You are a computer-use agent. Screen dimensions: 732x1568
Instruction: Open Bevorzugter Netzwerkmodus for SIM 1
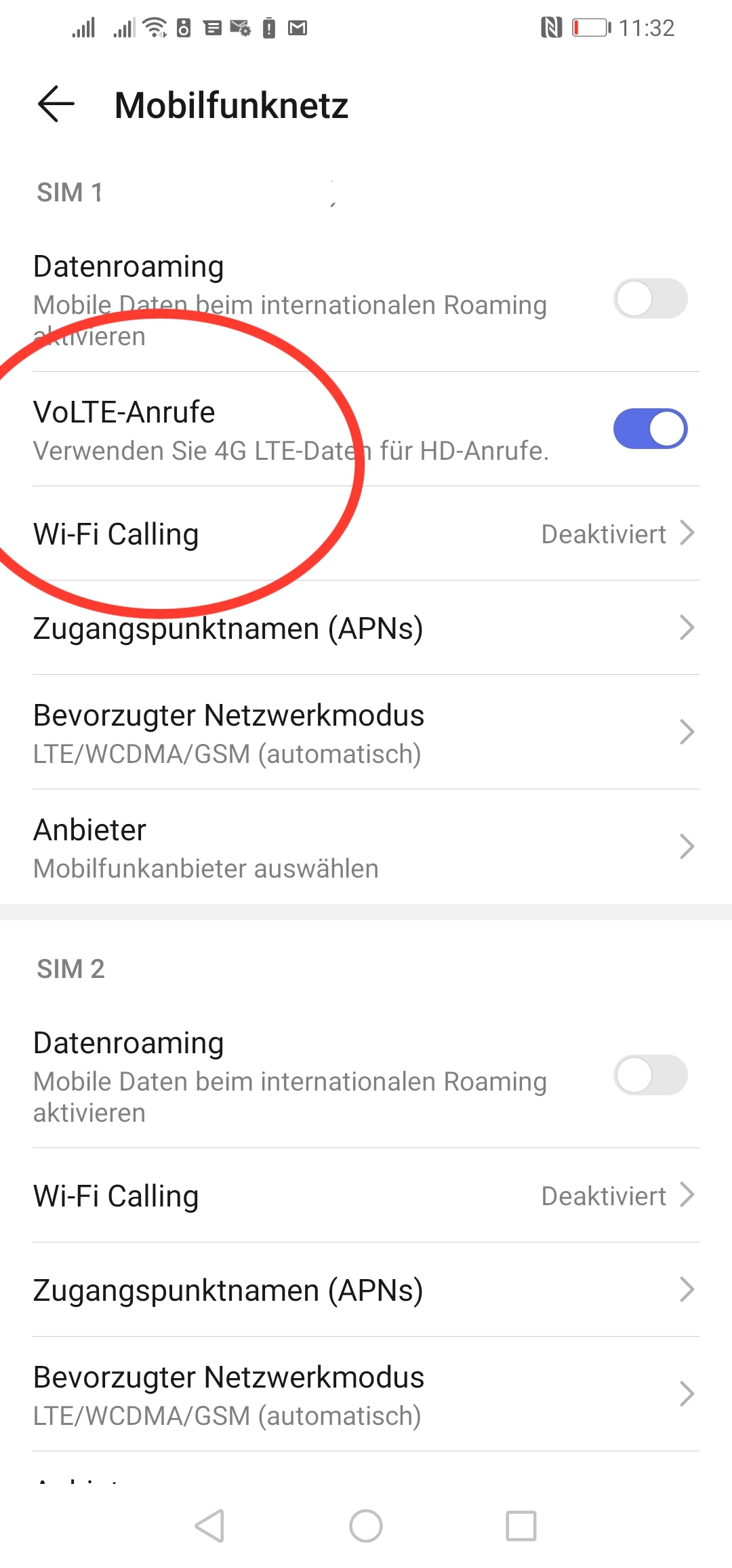(366, 732)
